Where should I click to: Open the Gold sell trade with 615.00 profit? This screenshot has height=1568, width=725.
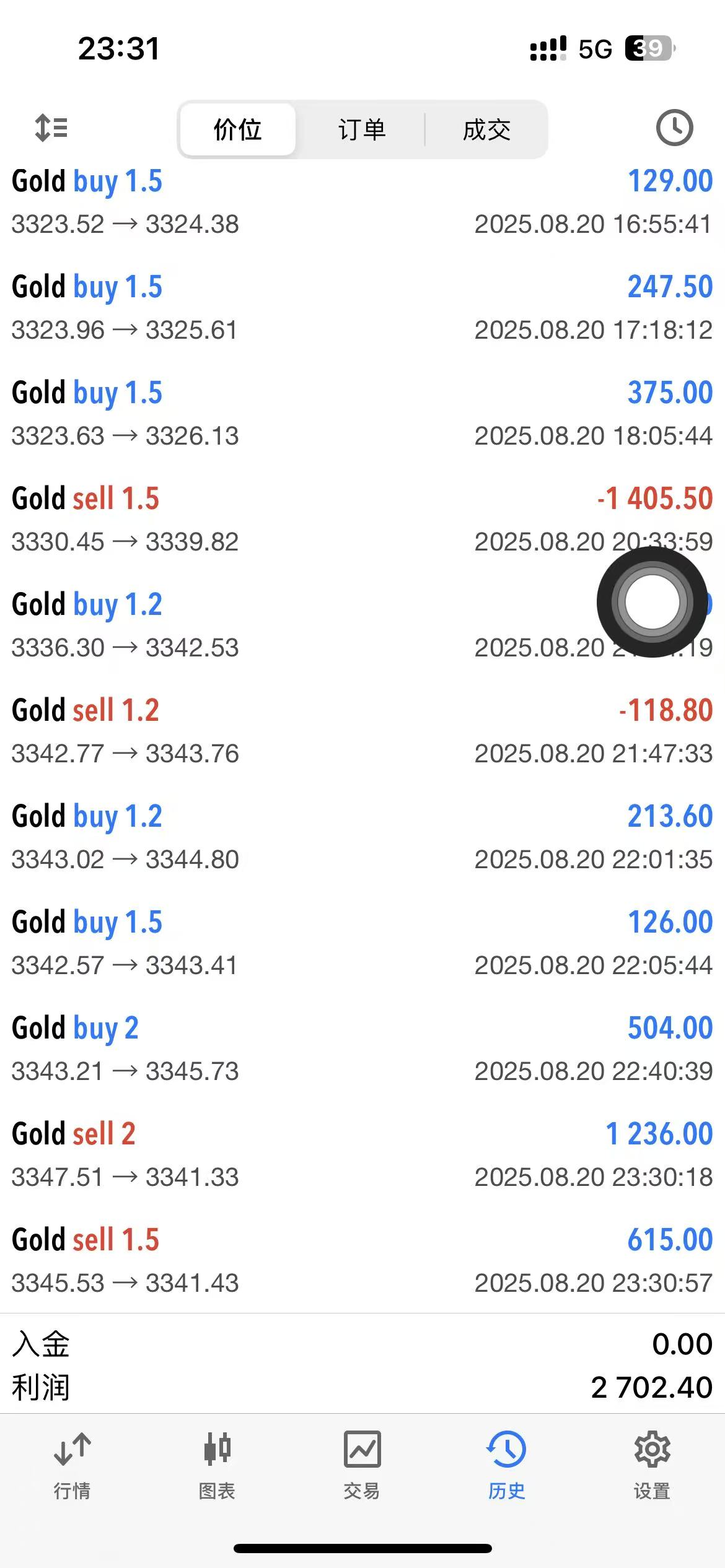[362, 1261]
